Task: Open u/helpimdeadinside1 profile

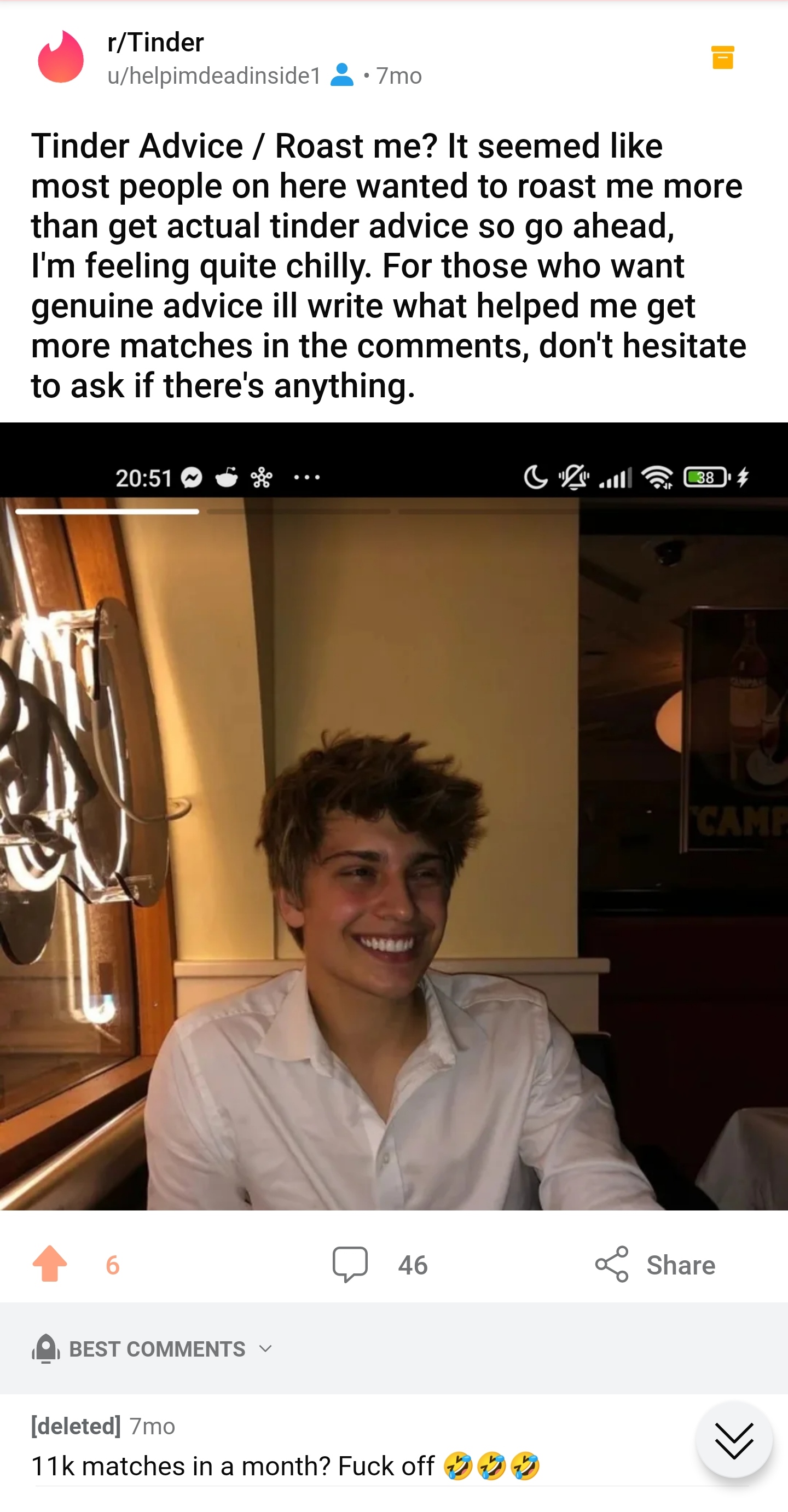Action: (x=213, y=76)
